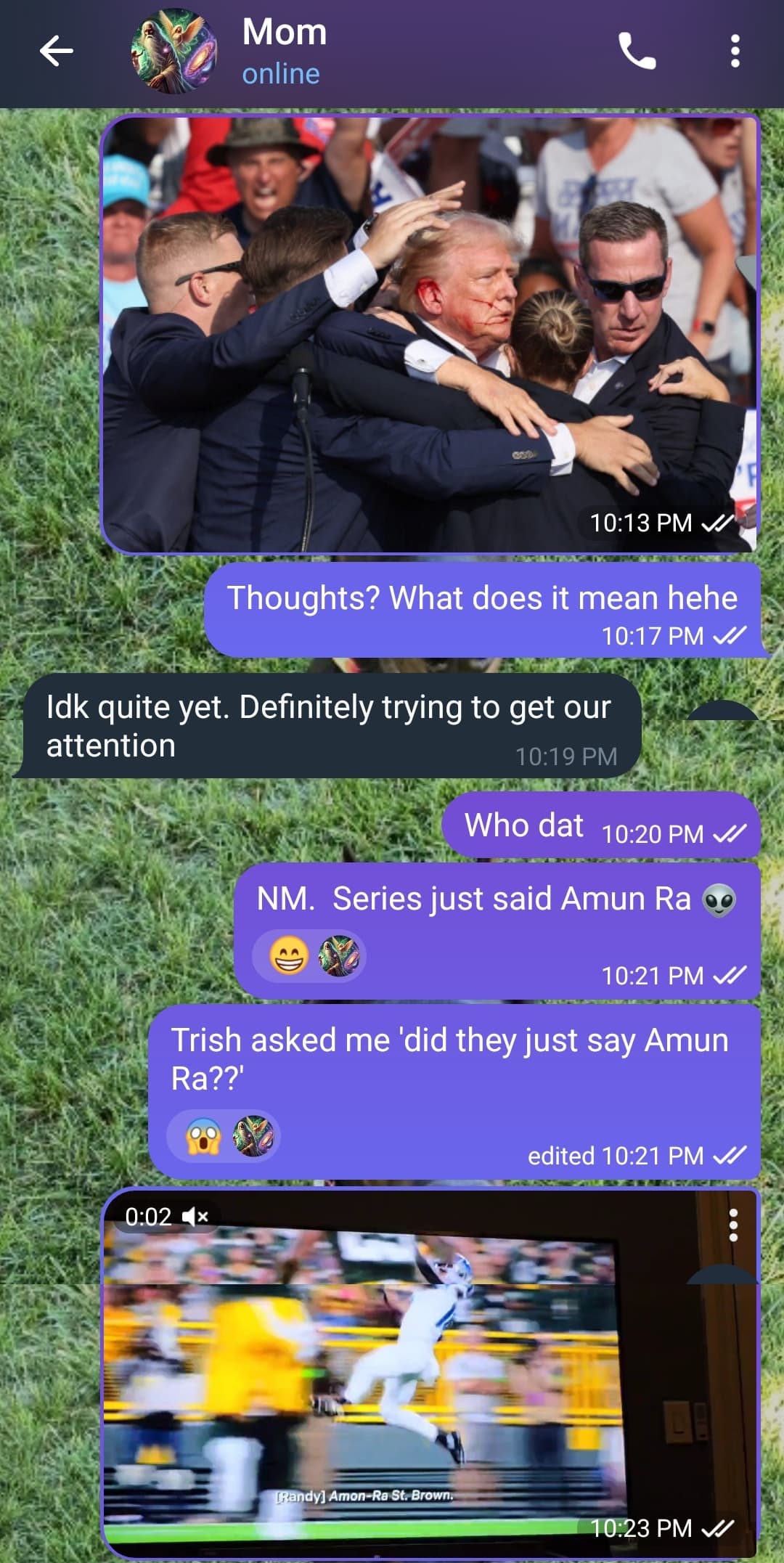Viewport: 784px width, 1563px height.
Task: Tap the scream reaction on Trish message
Action: [203, 1137]
